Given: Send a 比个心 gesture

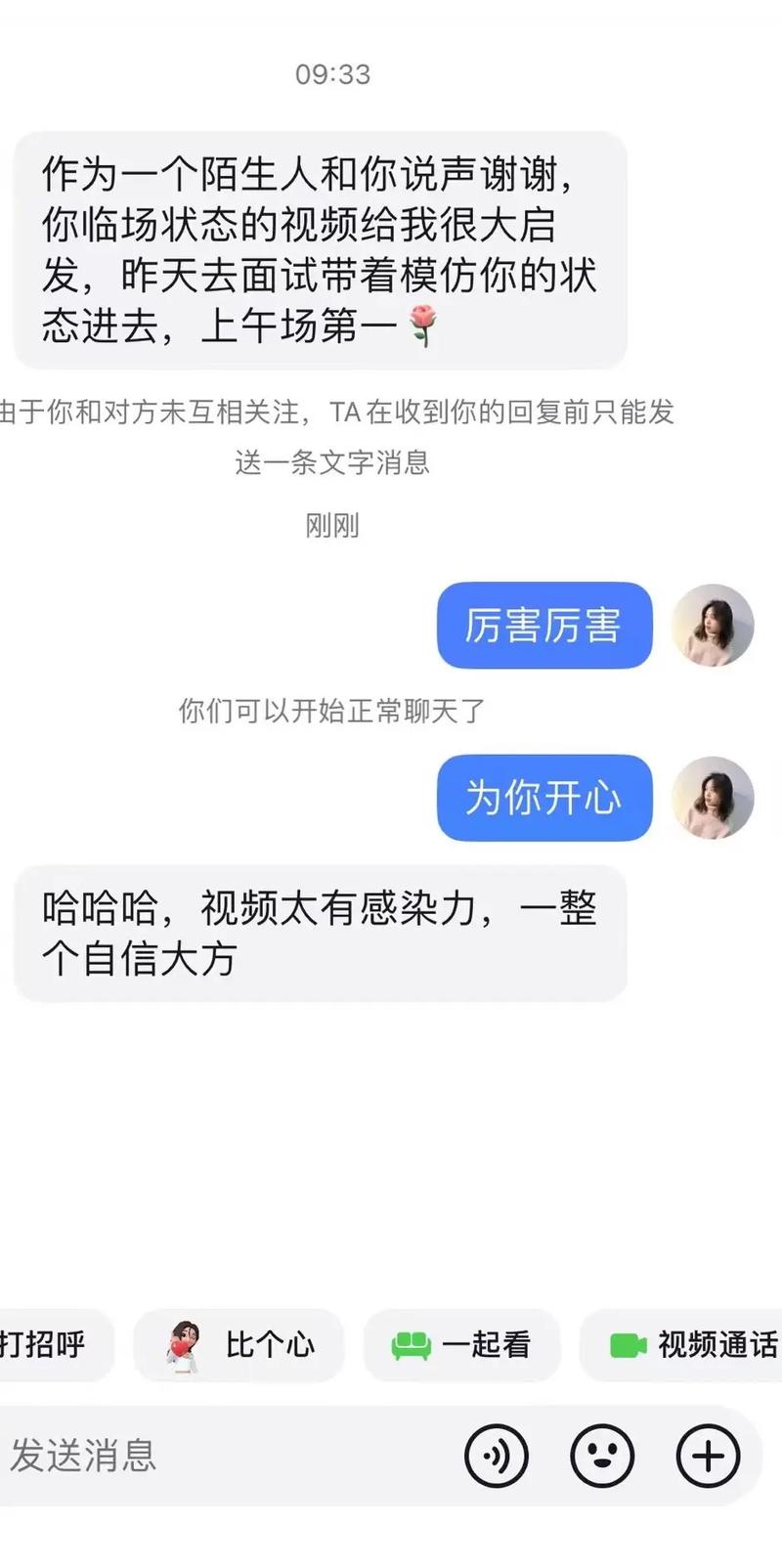Looking at the screenshot, I should pyautogui.click(x=239, y=1345).
